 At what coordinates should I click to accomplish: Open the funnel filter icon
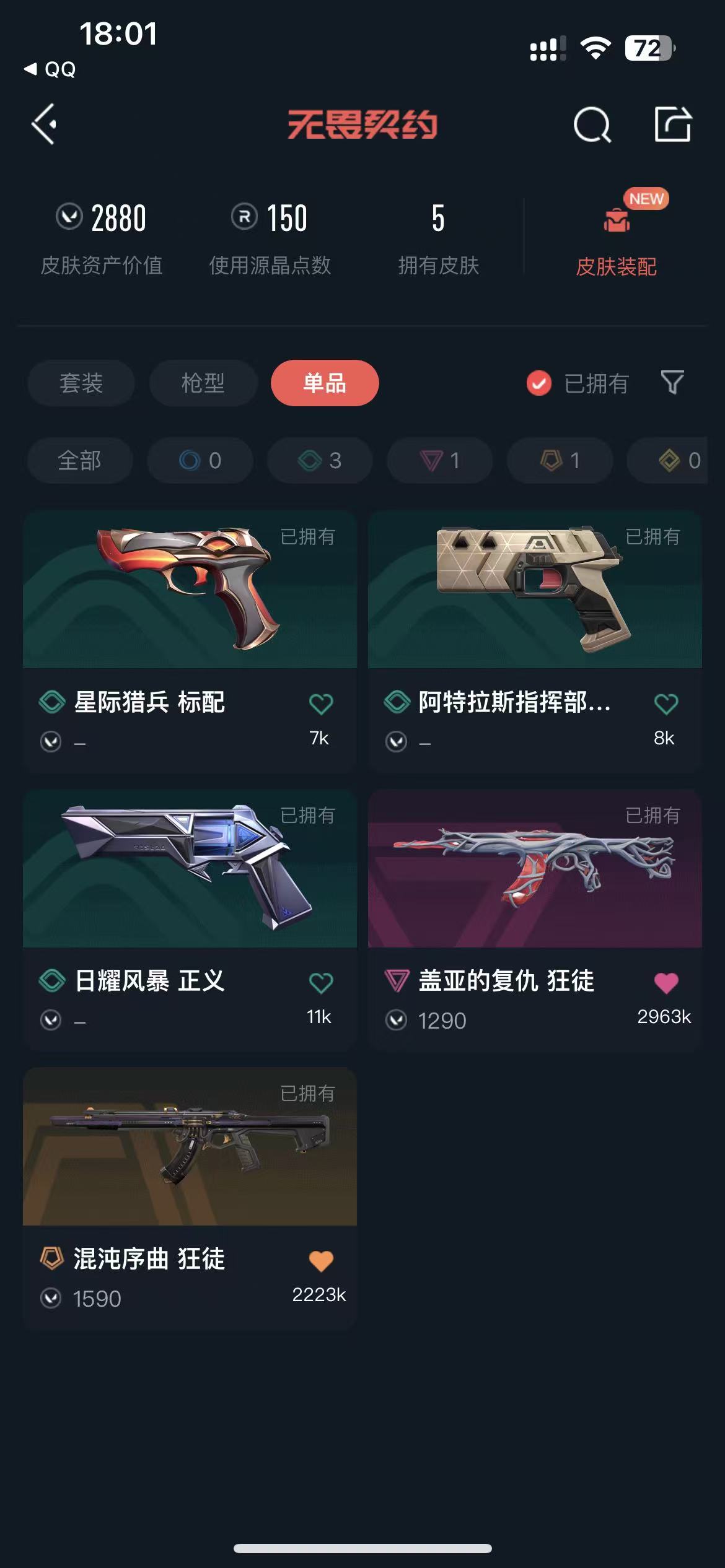(x=672, y=383)
